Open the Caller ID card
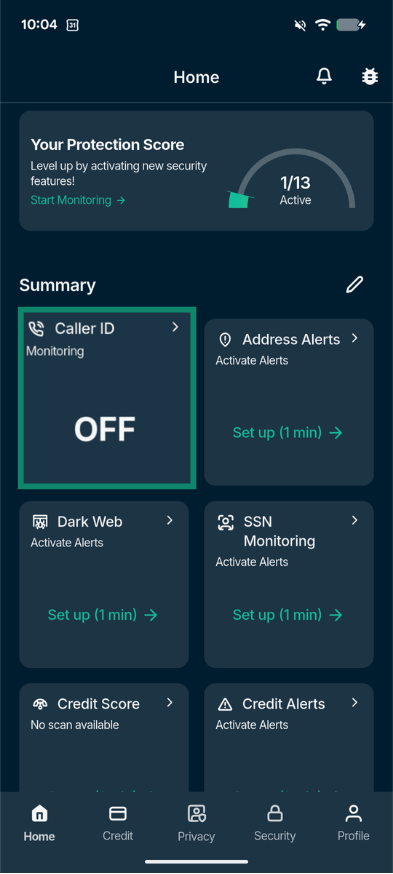The height and width of the screenshot is (874, 393). pyautogui.click(x=107, y=397)
